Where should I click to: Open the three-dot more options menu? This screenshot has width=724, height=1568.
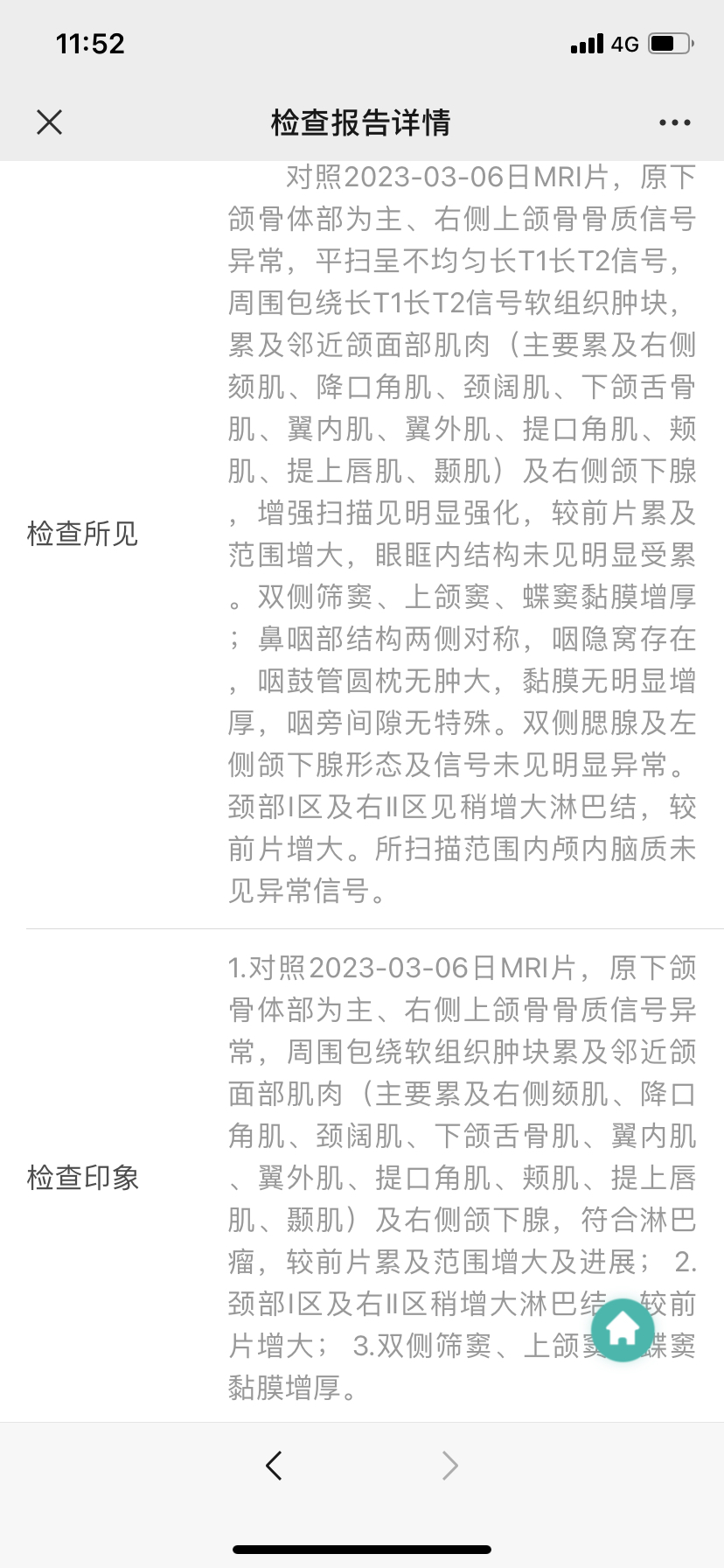click(674, 122)
